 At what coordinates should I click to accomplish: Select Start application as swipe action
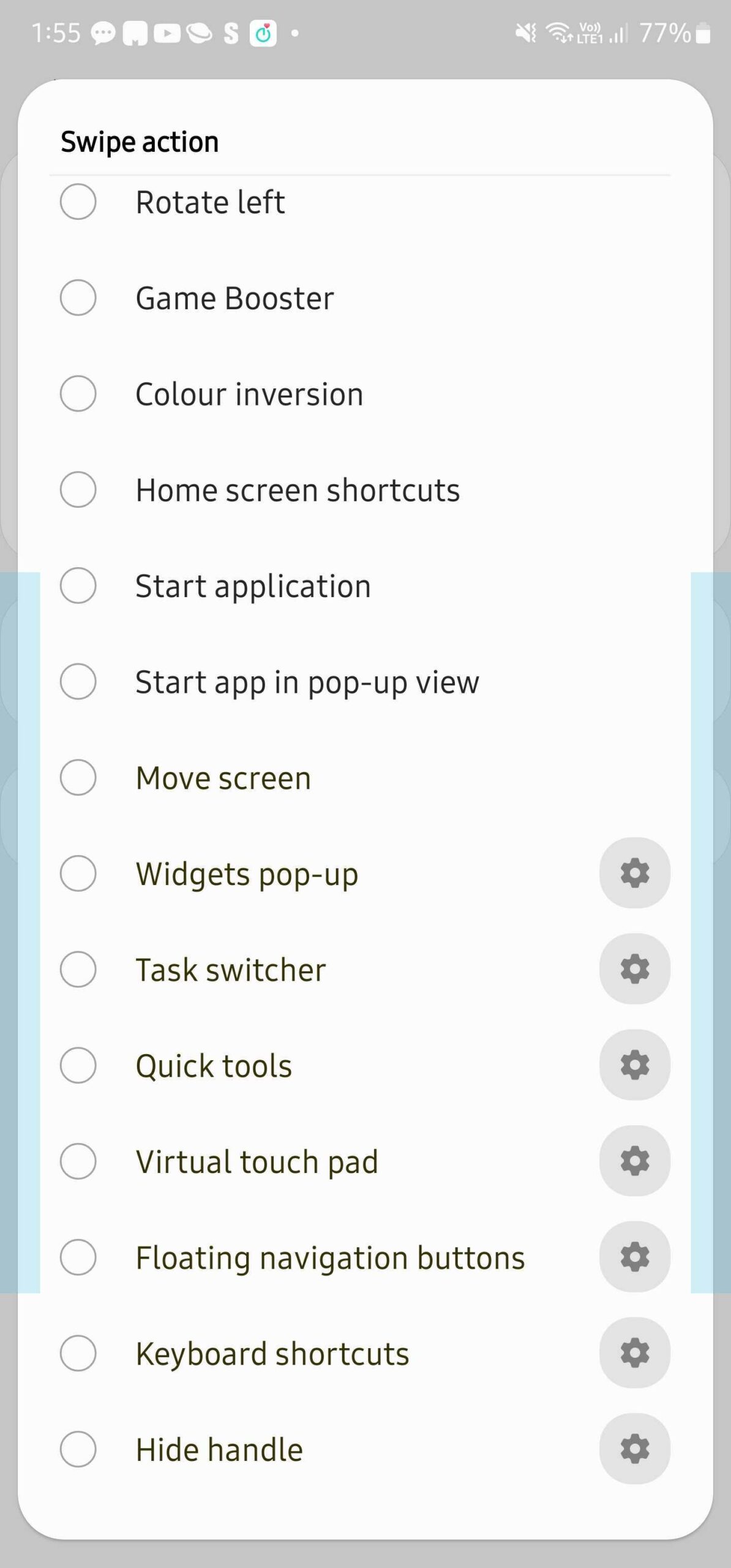point(78,586)
